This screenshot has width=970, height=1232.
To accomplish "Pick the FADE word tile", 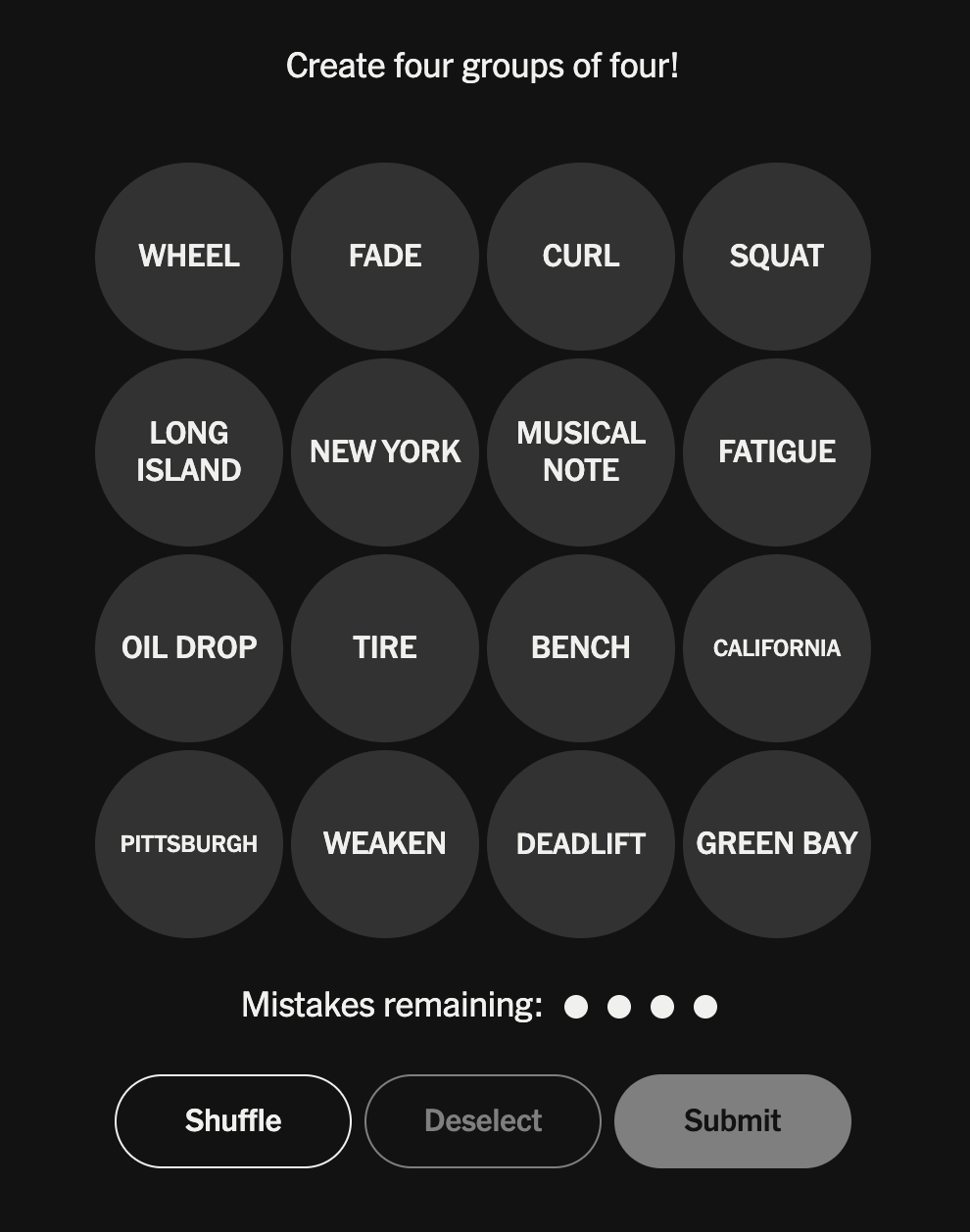I will (385, 257).
